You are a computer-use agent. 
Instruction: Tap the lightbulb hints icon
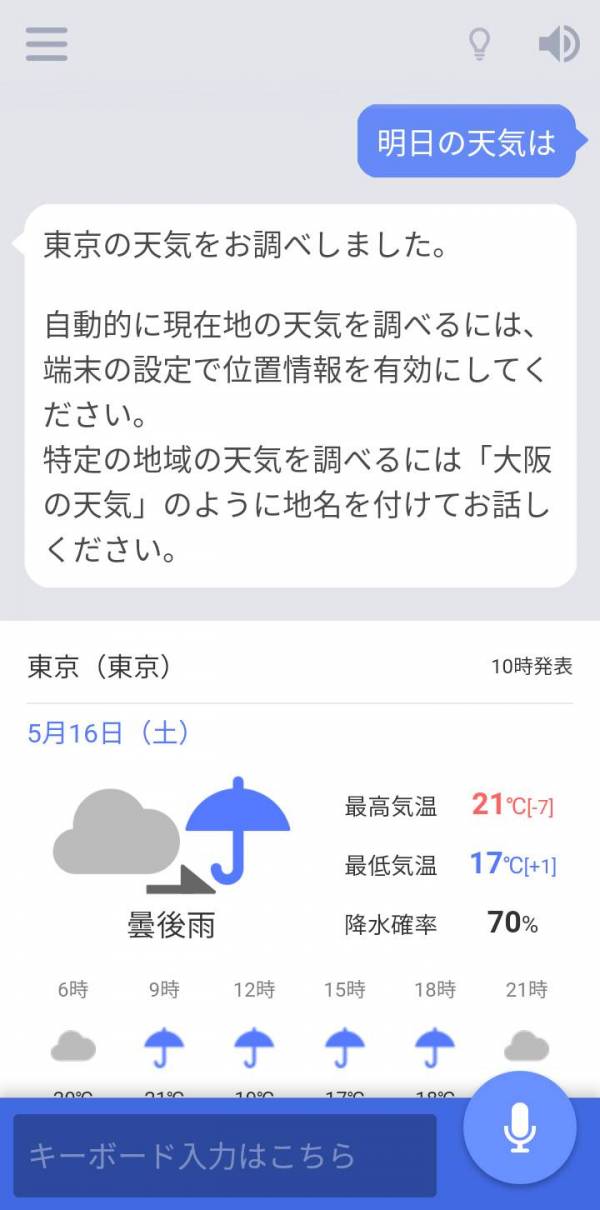pyautogui.click(x=480, y=44)
